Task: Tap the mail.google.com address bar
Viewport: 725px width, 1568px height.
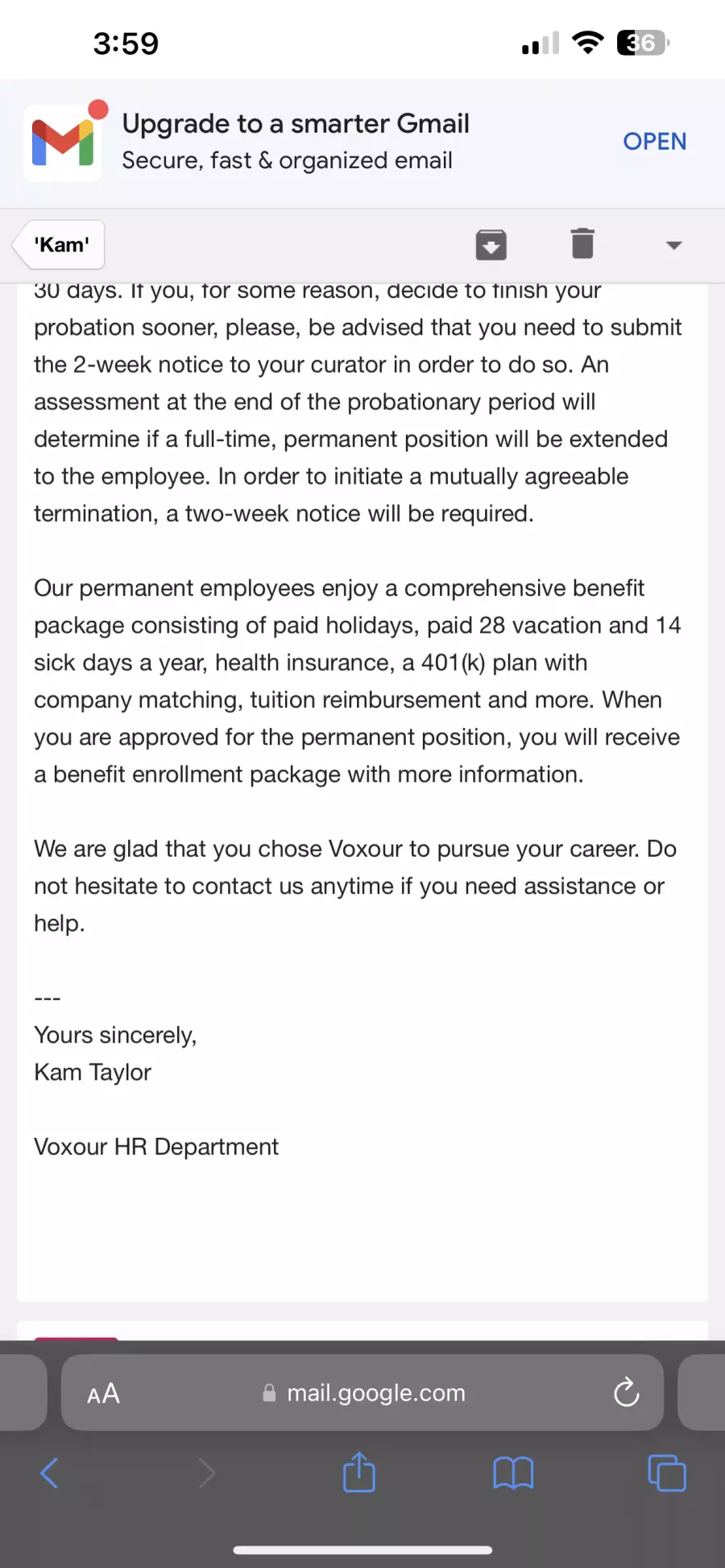Action: point(362,1392)
